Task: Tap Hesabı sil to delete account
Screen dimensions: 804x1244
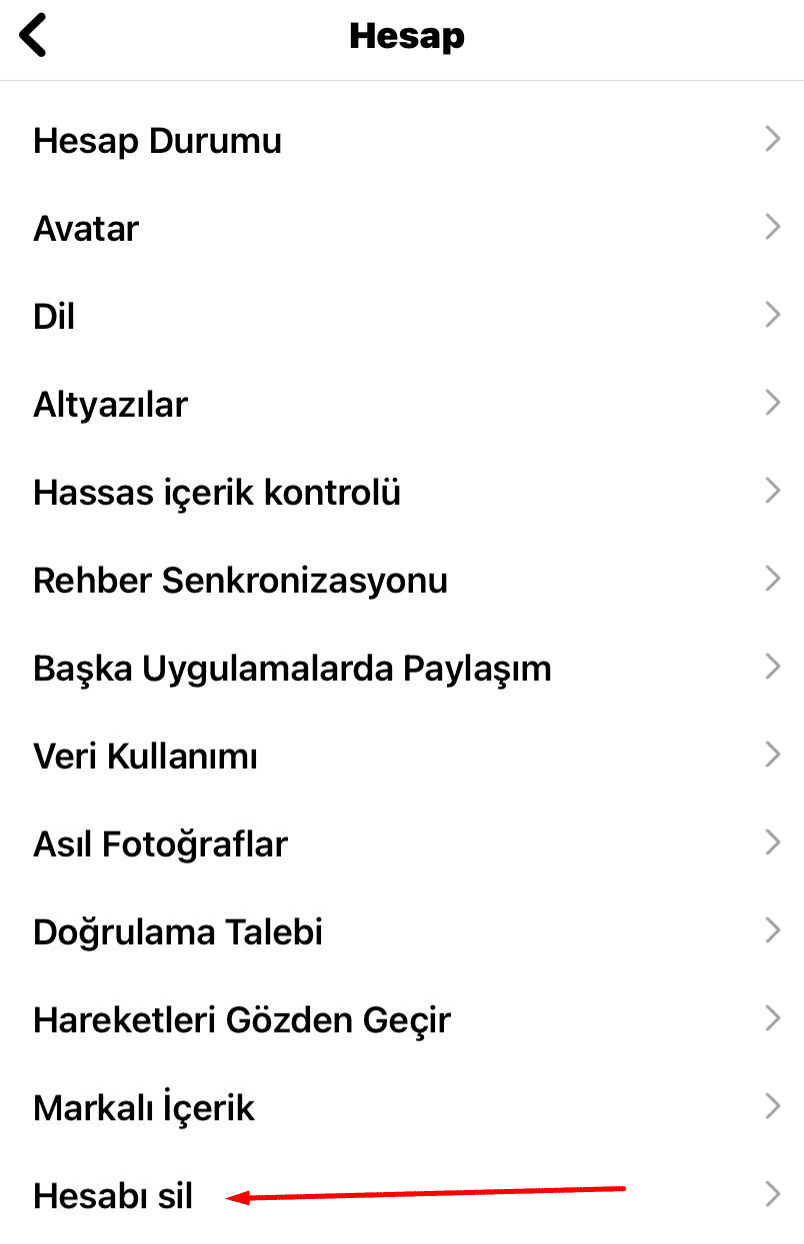Action: pyautogui.click(x=113, y=1196)
